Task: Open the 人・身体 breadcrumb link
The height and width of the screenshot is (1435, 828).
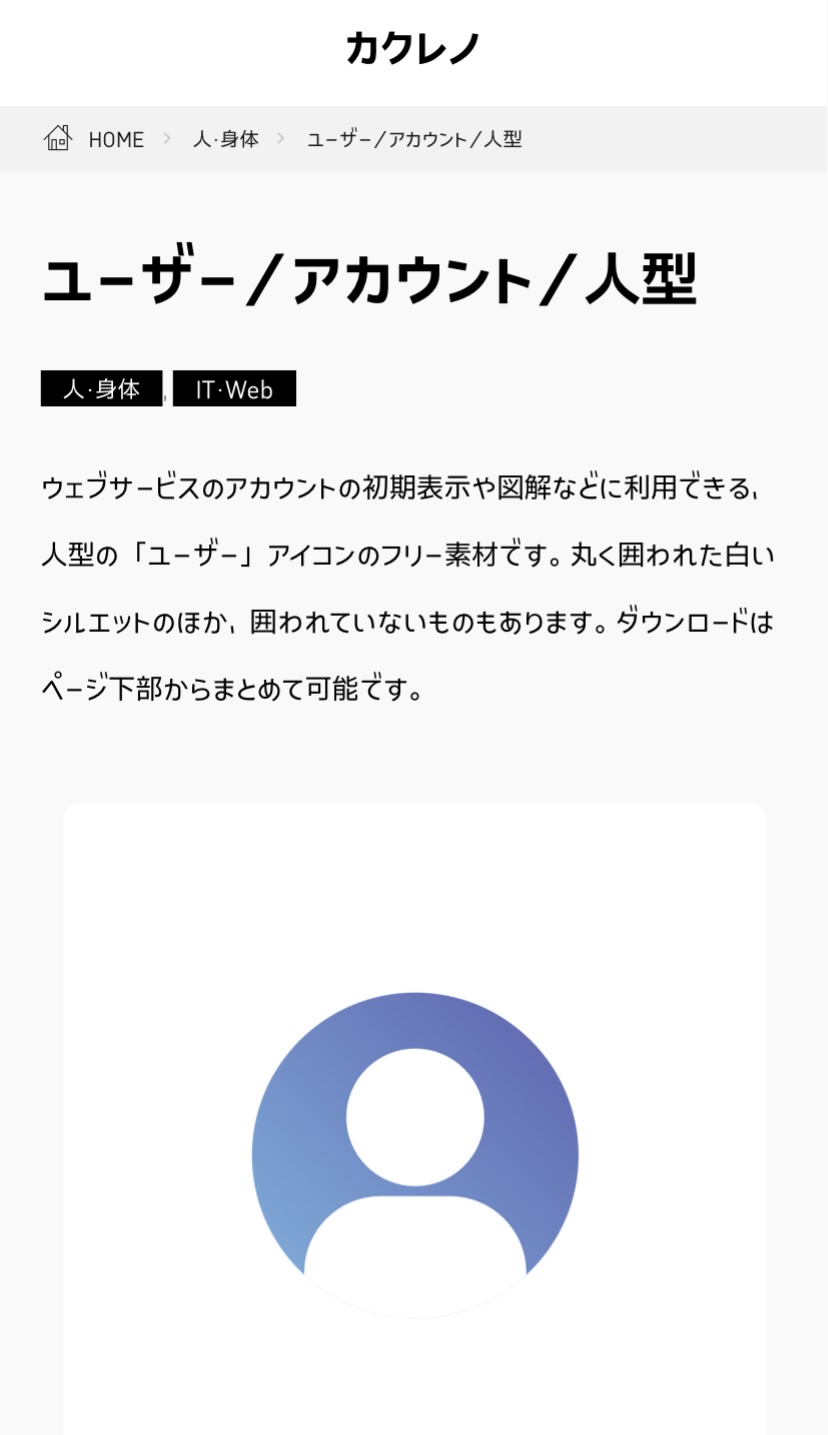Action: coord(226,139)
